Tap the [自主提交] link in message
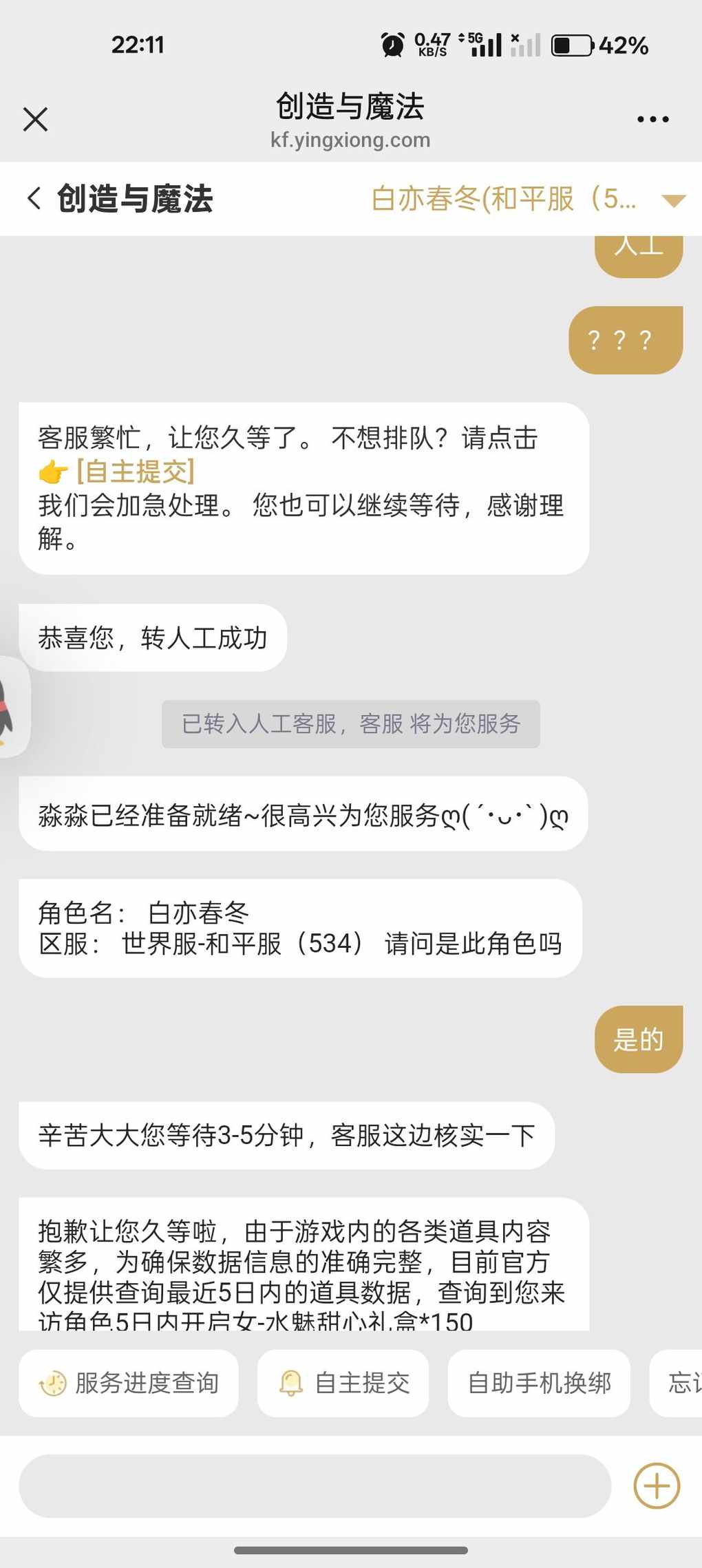 tap(136, 472)
